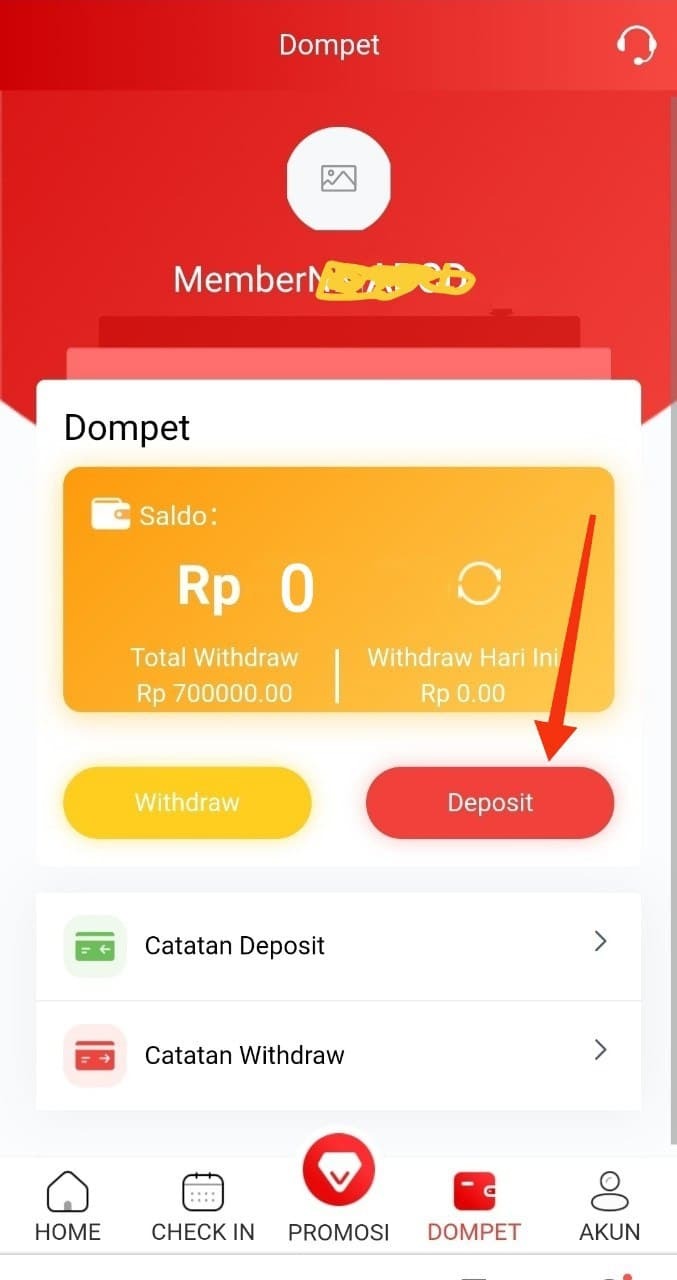Tap the profile avatar placeholder
This screenshot has width=677, height=1280.
point(338,179)
